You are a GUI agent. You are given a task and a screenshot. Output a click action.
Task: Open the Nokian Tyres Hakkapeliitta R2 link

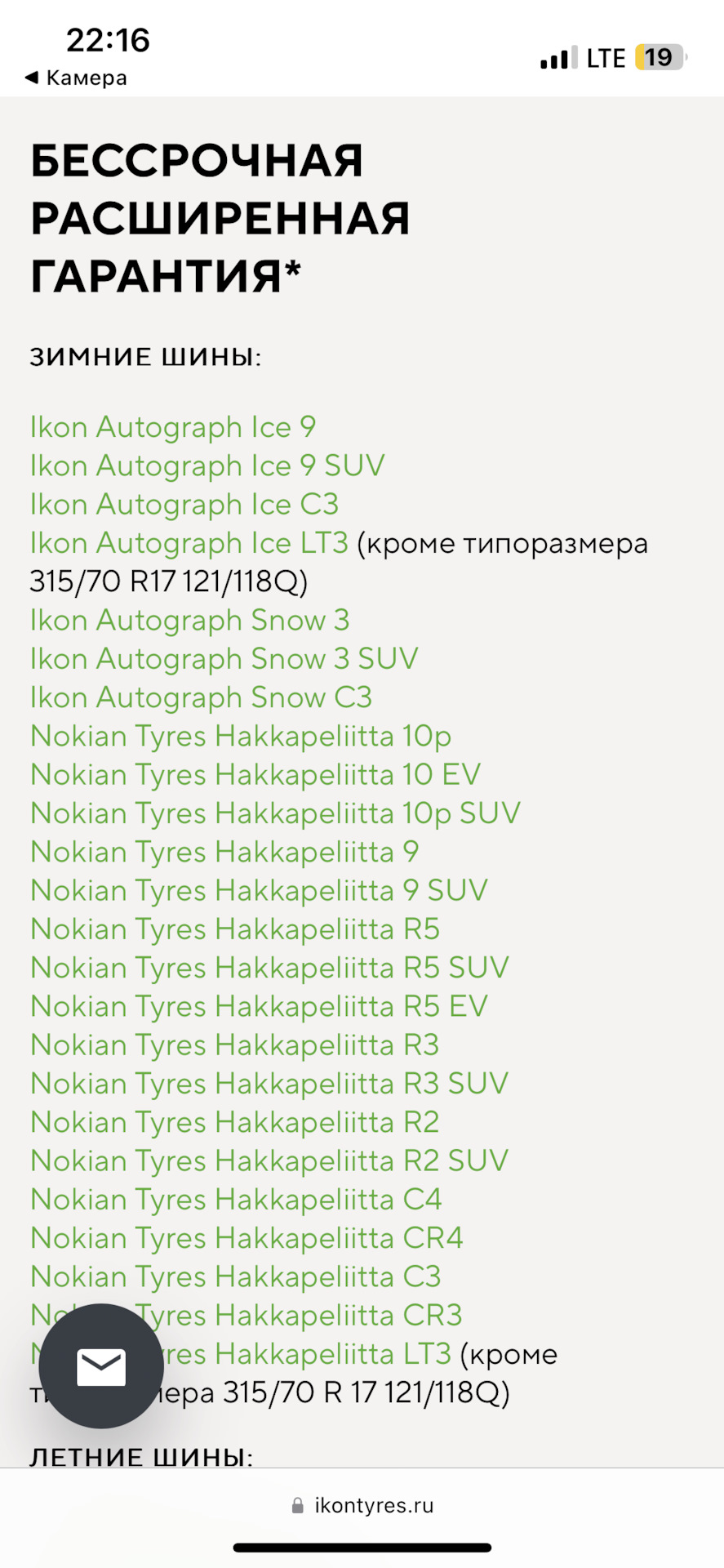235,1122
